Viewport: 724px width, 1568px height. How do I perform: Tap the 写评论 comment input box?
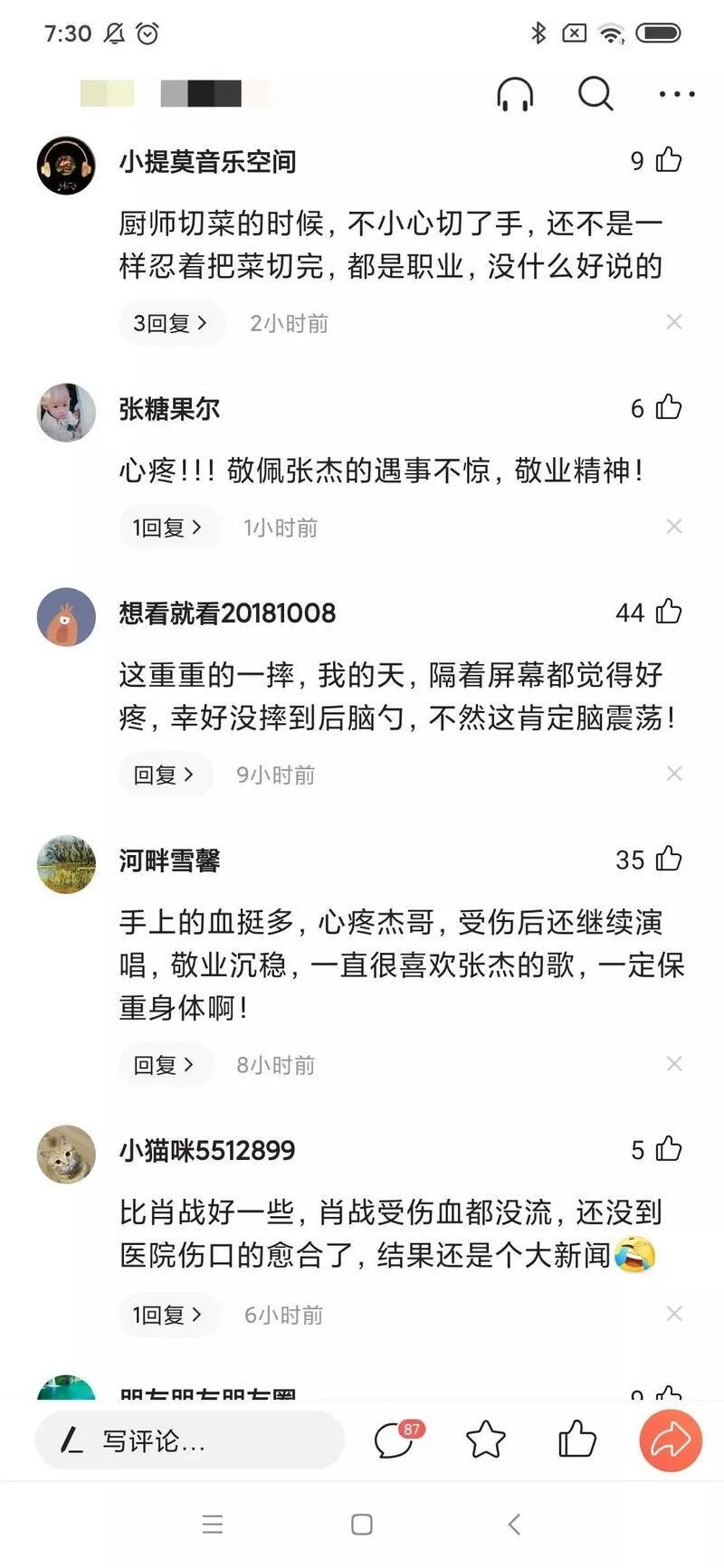coord(190,1440)
